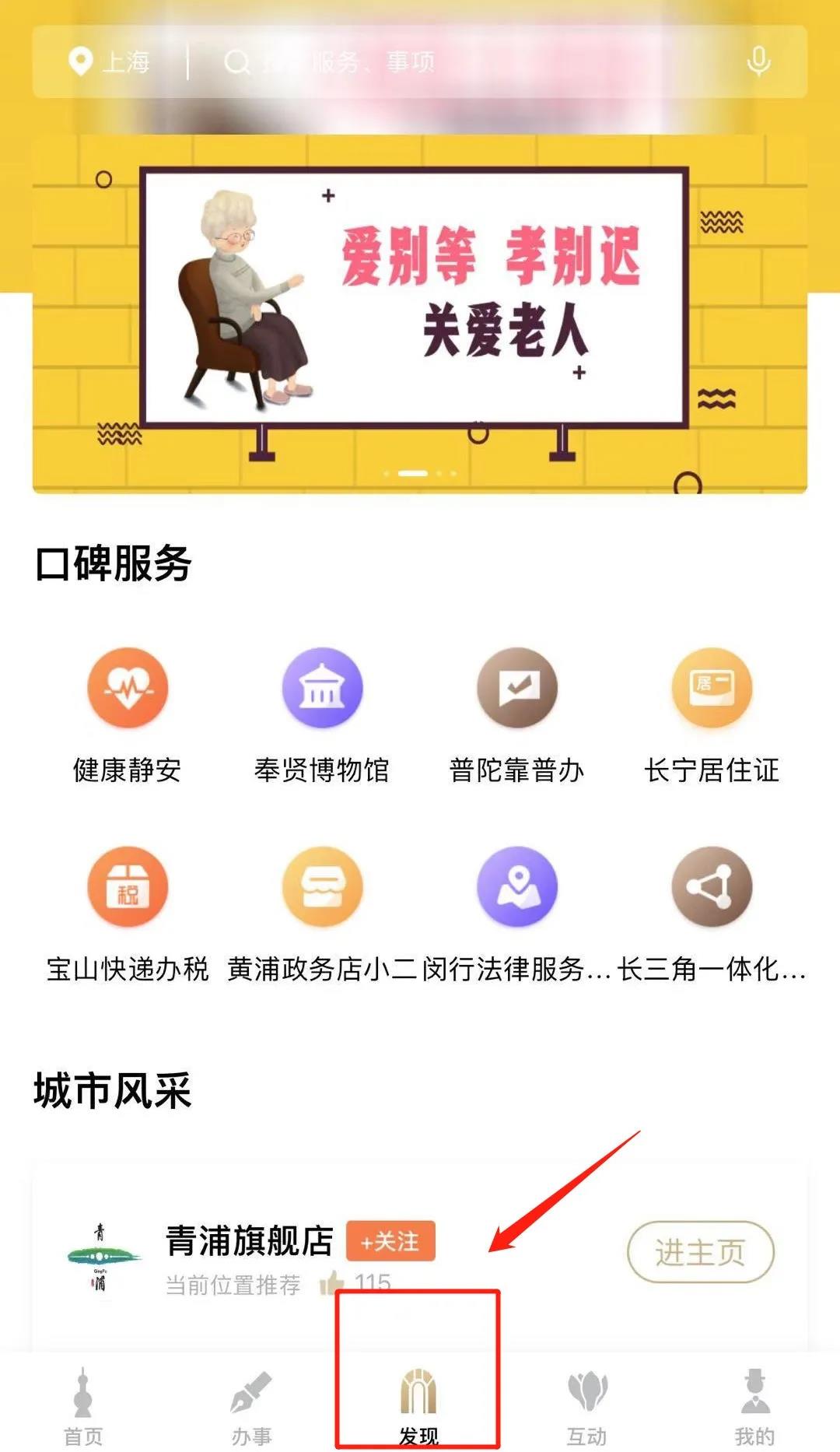This screenshot has height=1452, width=840.
Task: Enter 青浦旗舰店 homepage via 进主页
Action: point(700,1252)
